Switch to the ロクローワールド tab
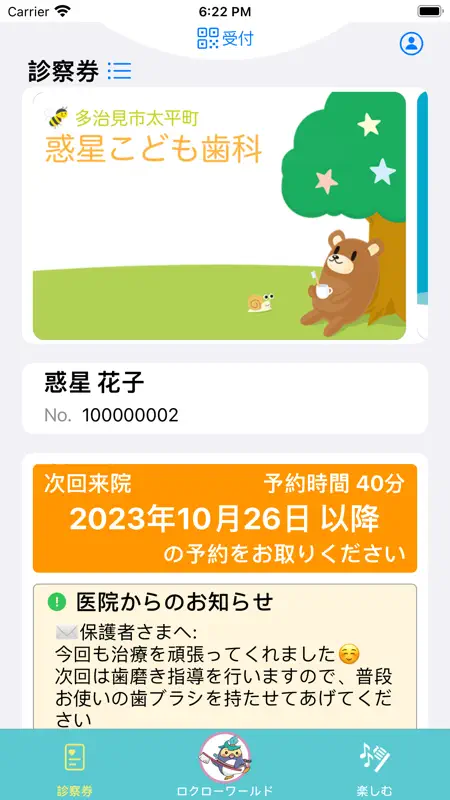450x800 pixels. (224, 765)
